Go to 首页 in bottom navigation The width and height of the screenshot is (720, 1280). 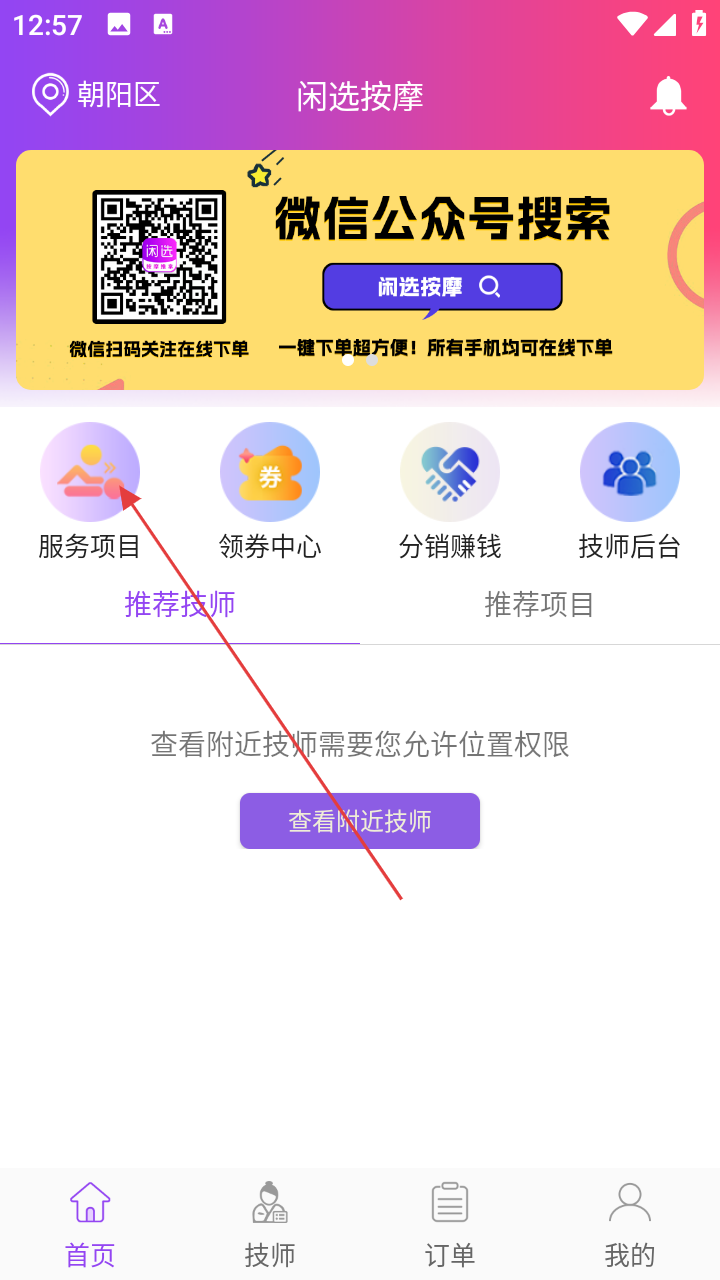(x=90, y=1224)
